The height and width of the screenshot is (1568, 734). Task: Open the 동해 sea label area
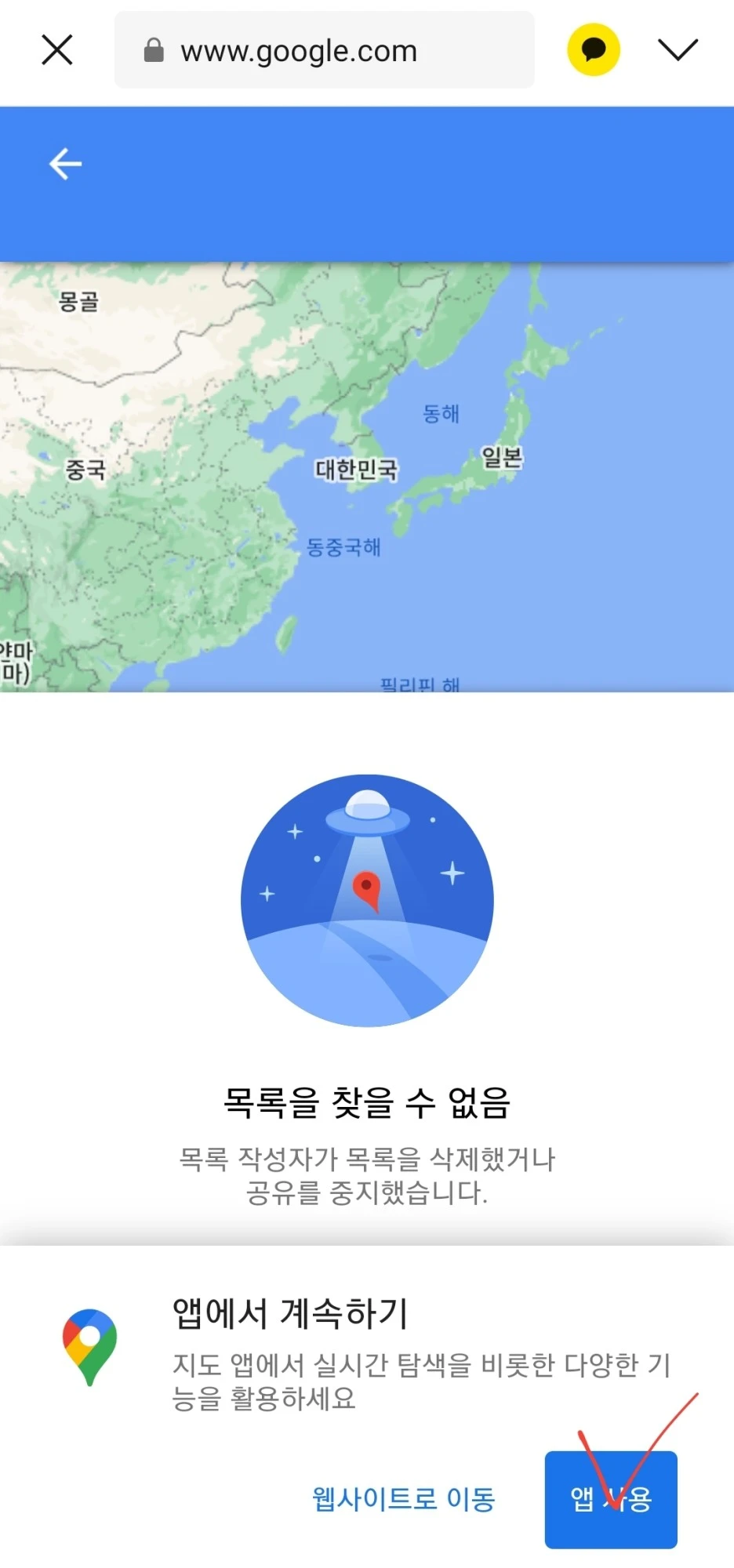point(439,414)
